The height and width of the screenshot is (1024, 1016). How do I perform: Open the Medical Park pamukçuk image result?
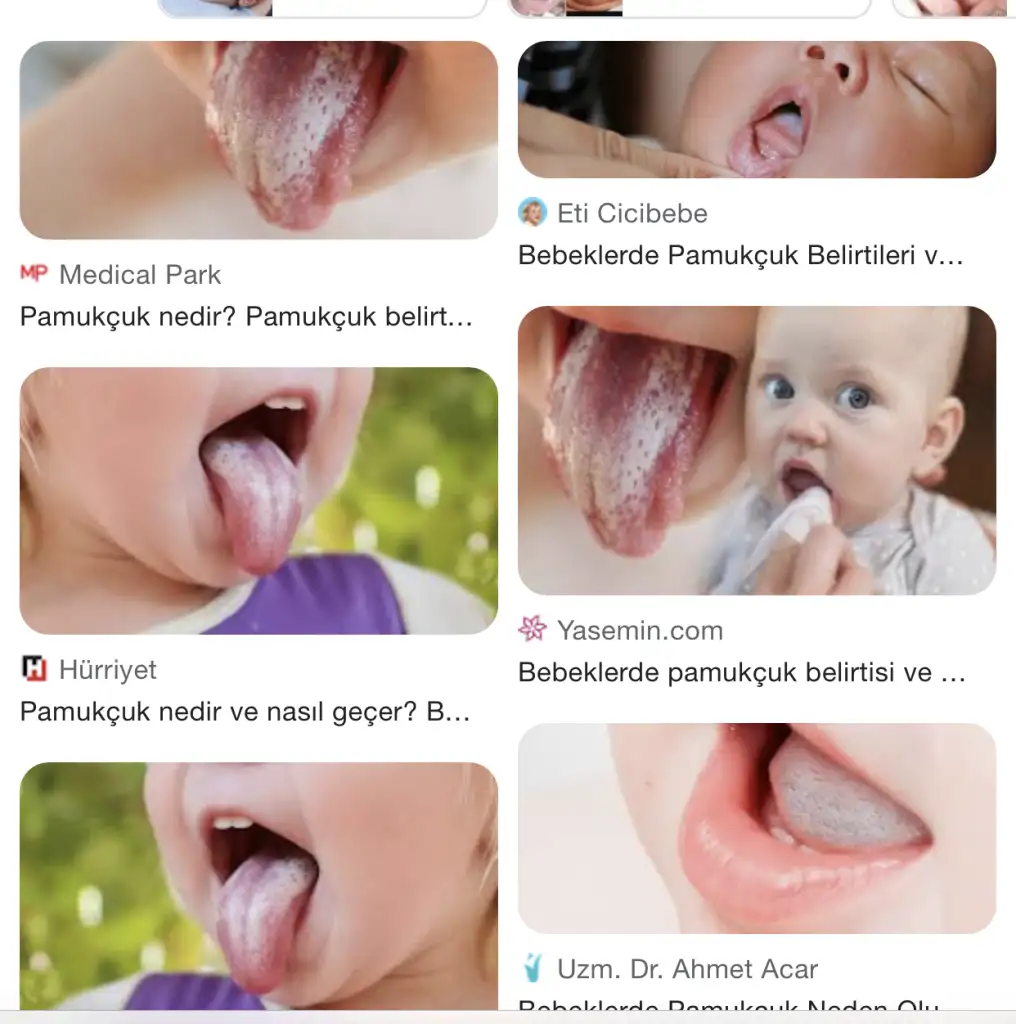(258, 140)
